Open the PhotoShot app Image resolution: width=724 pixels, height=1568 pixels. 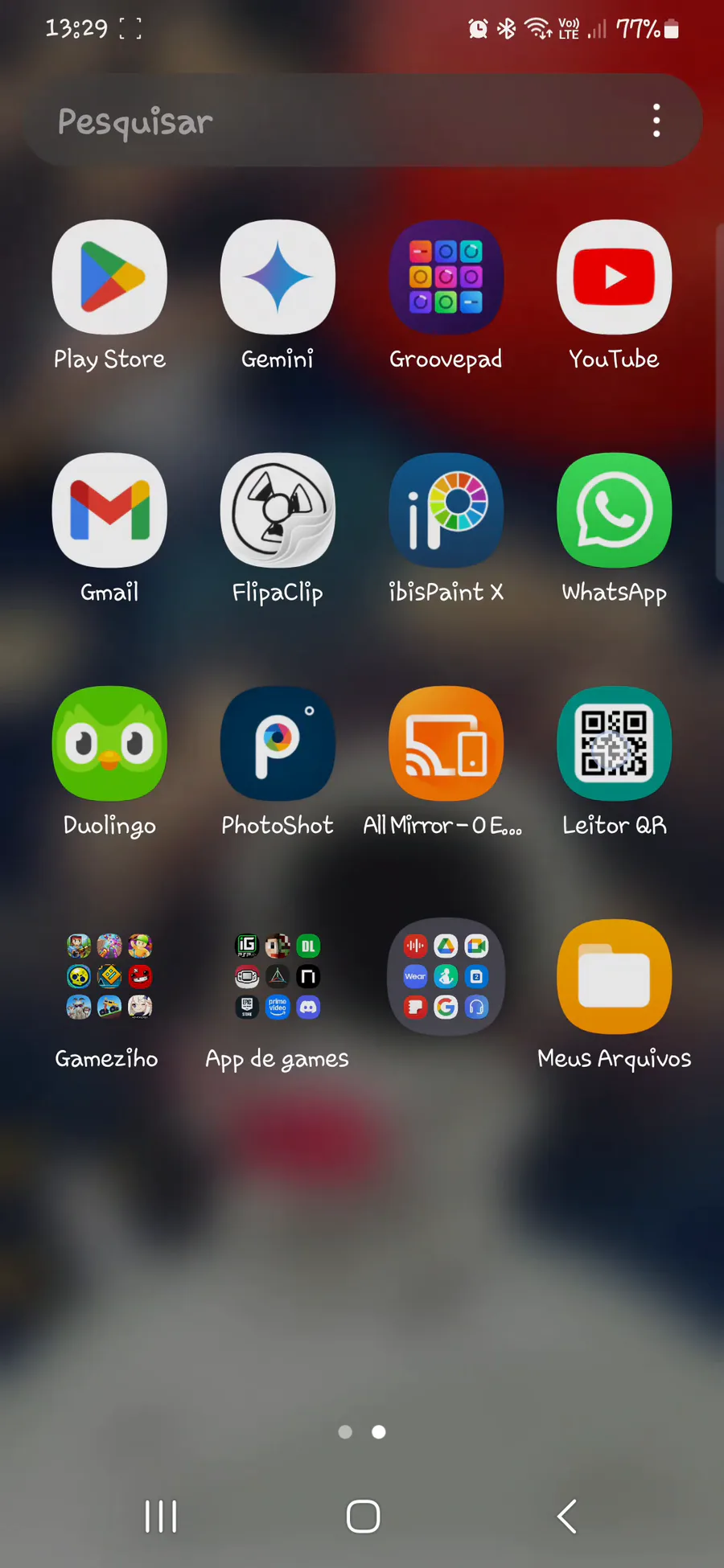278,744
